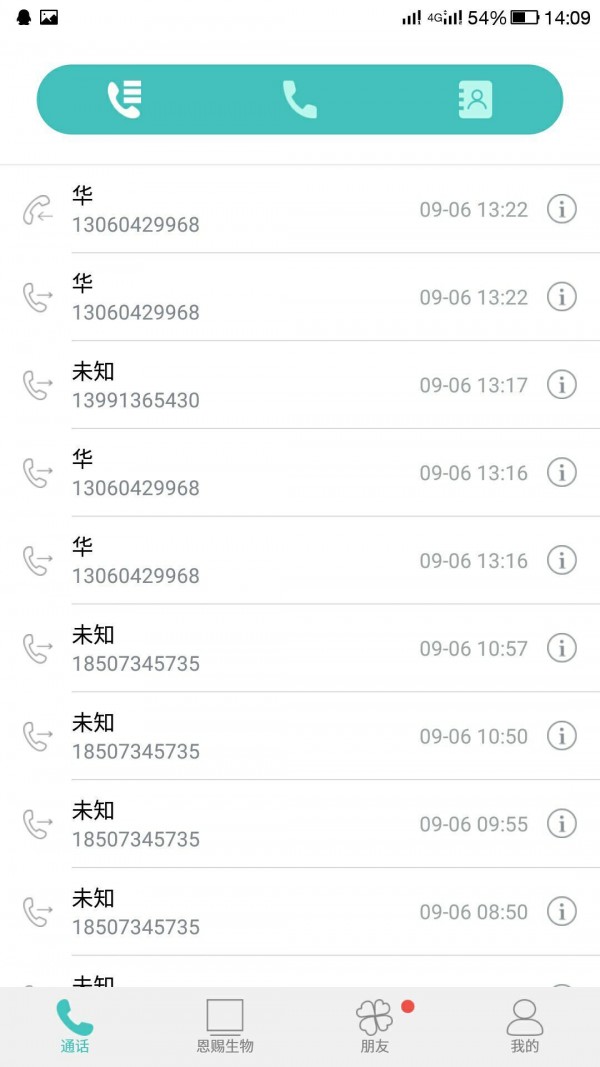Image resolution: width=600 pixels, height=1067 pixels.
Task: View info for the 13991365430 call
Action: click(562, 385)
